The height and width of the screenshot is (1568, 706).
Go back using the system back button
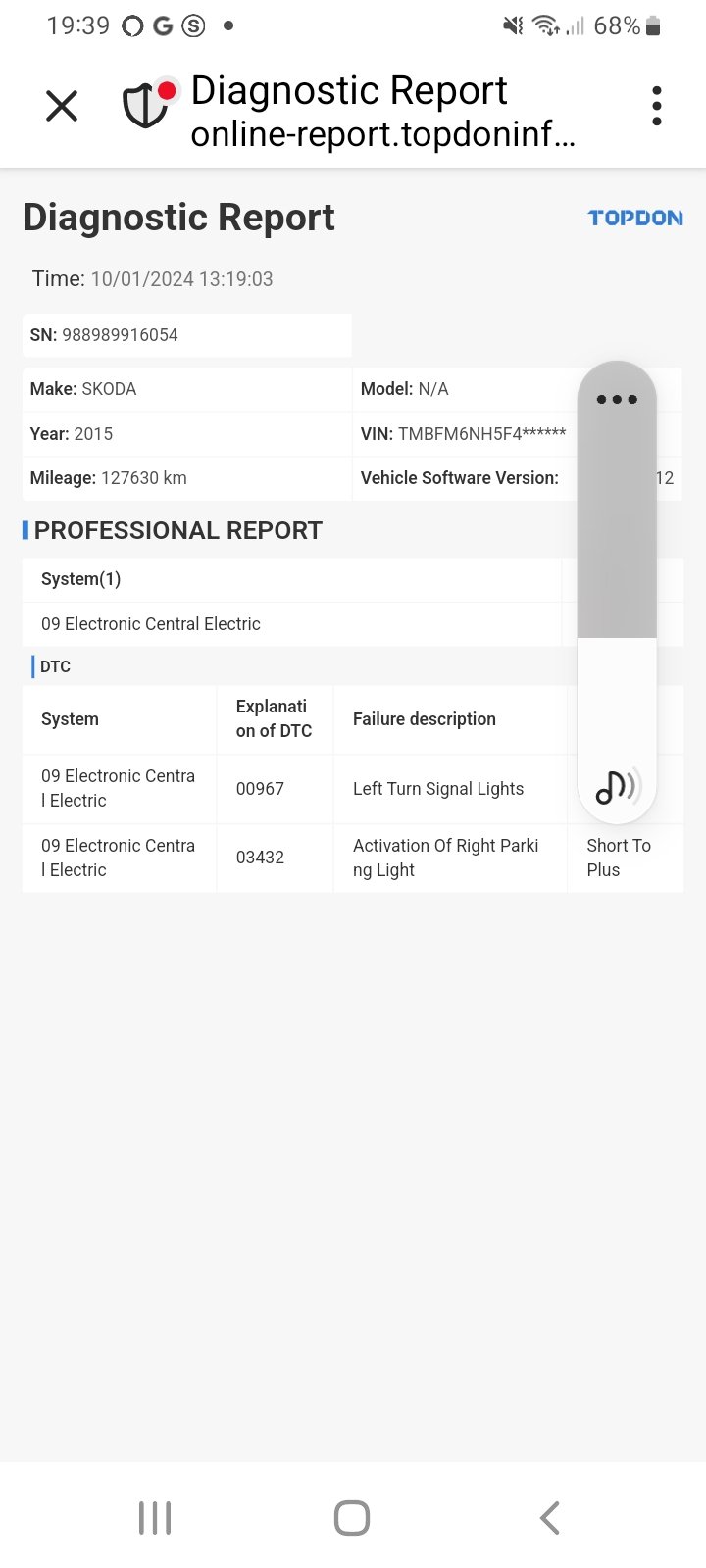(x=550, y=1518)
